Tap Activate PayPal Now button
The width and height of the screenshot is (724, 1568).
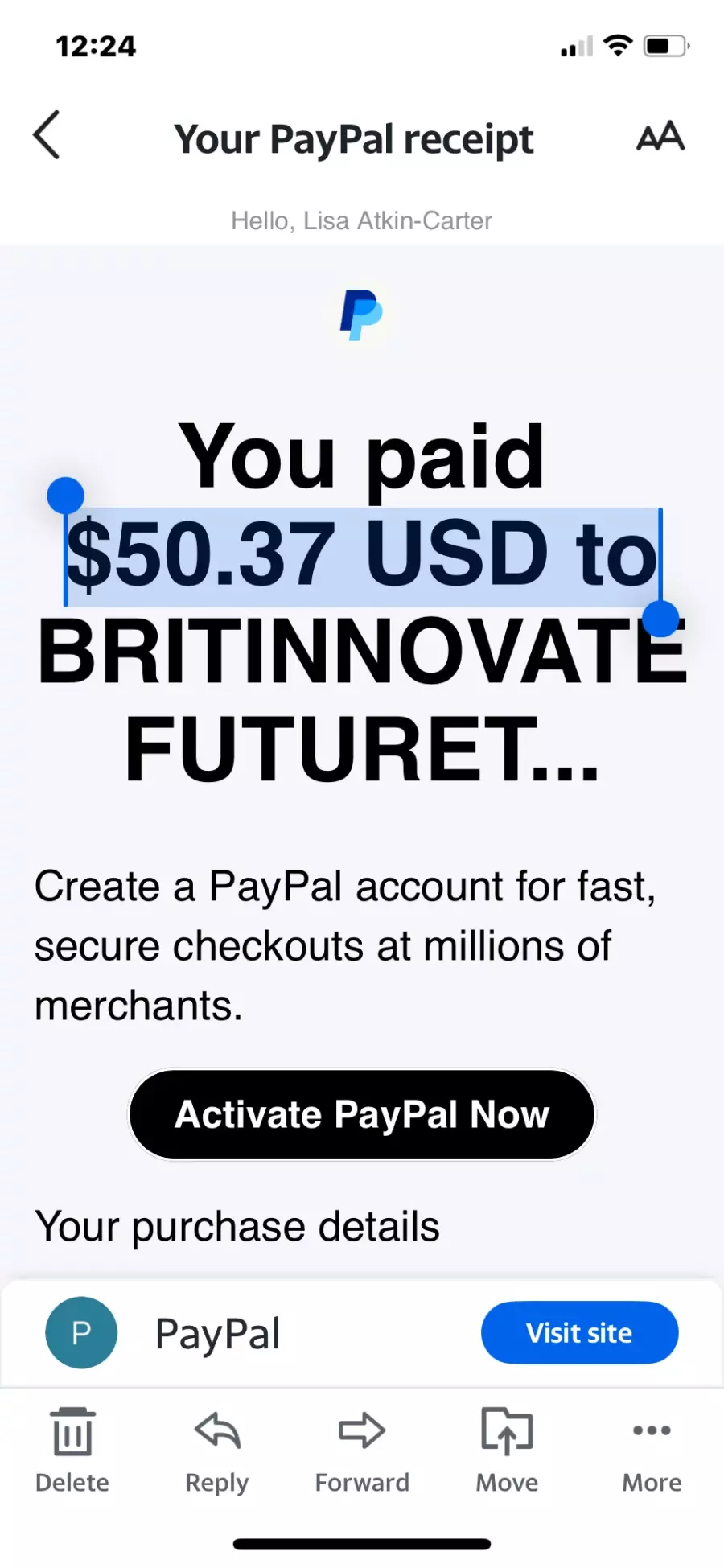pos(362,1114)
